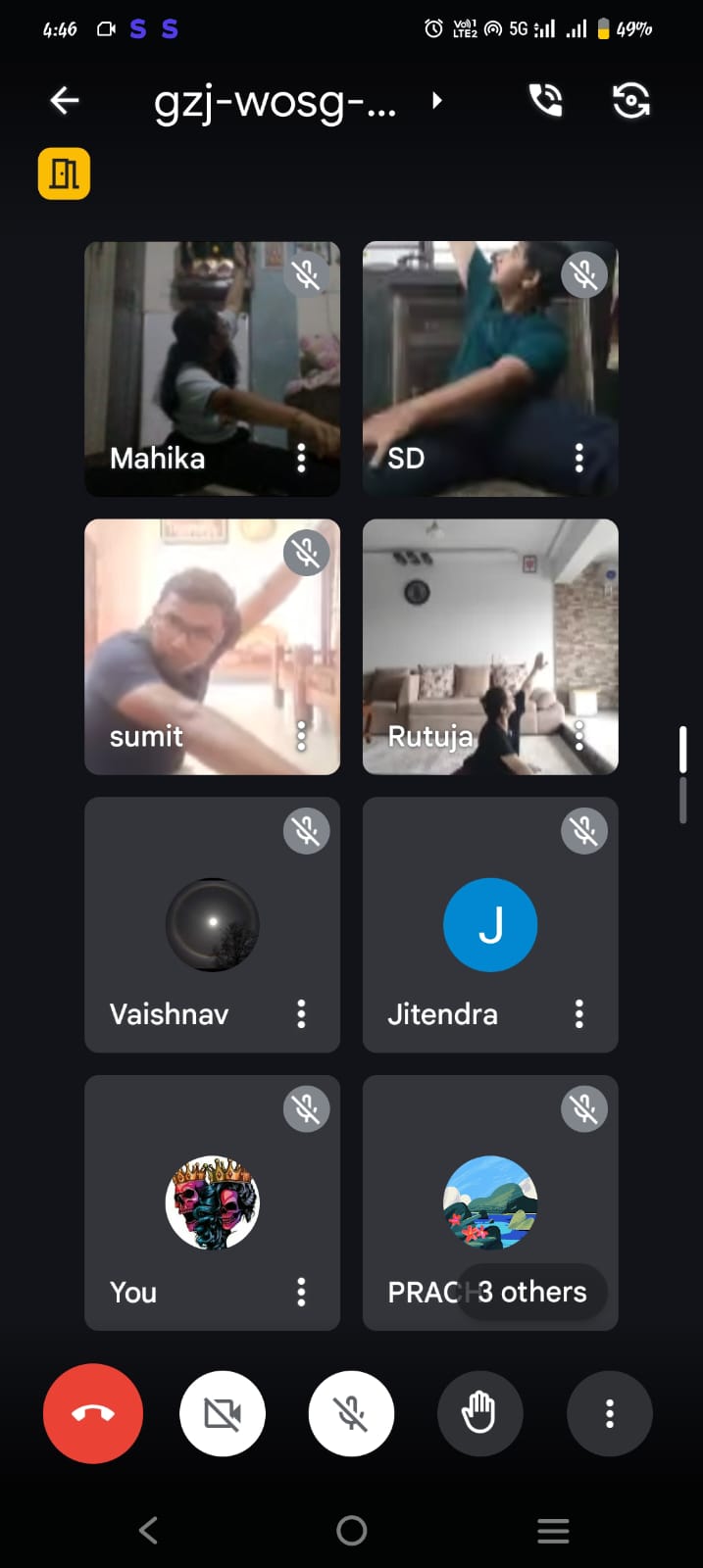Screen dimensions: 703x1568
Task: Open options menu on SD's tile
Action: 578,458
